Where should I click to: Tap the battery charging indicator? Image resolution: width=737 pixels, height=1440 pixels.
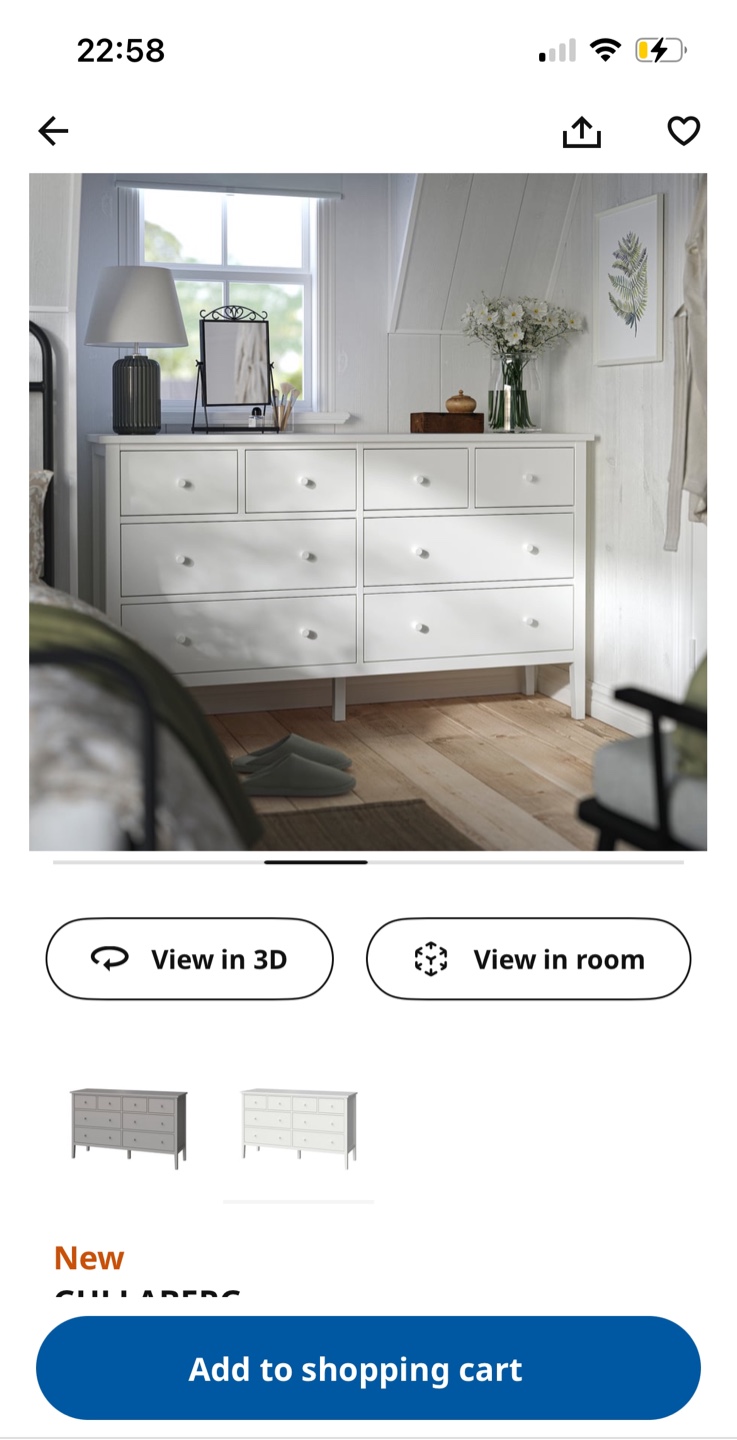tap(661, 48)
